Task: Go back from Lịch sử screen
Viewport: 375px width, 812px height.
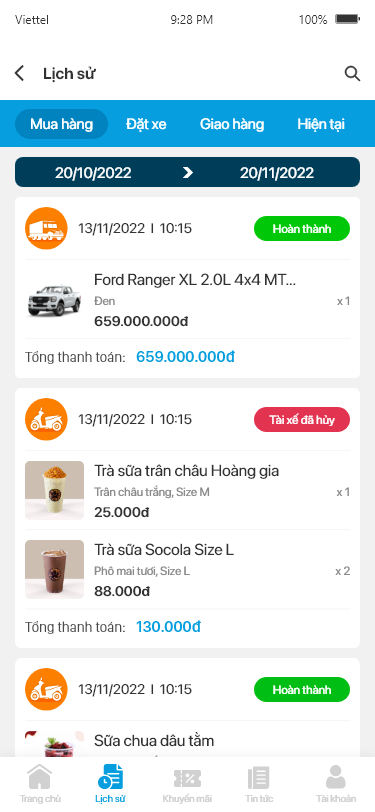Action: [20, 74]
